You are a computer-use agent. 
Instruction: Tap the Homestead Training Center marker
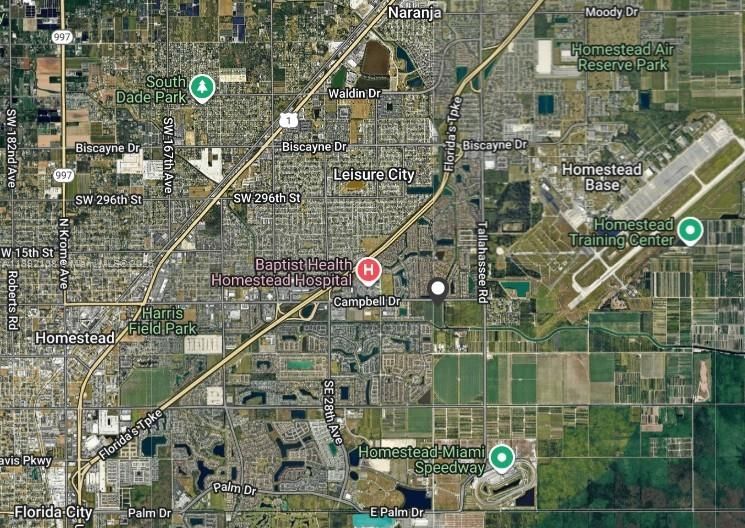(689, 231)
